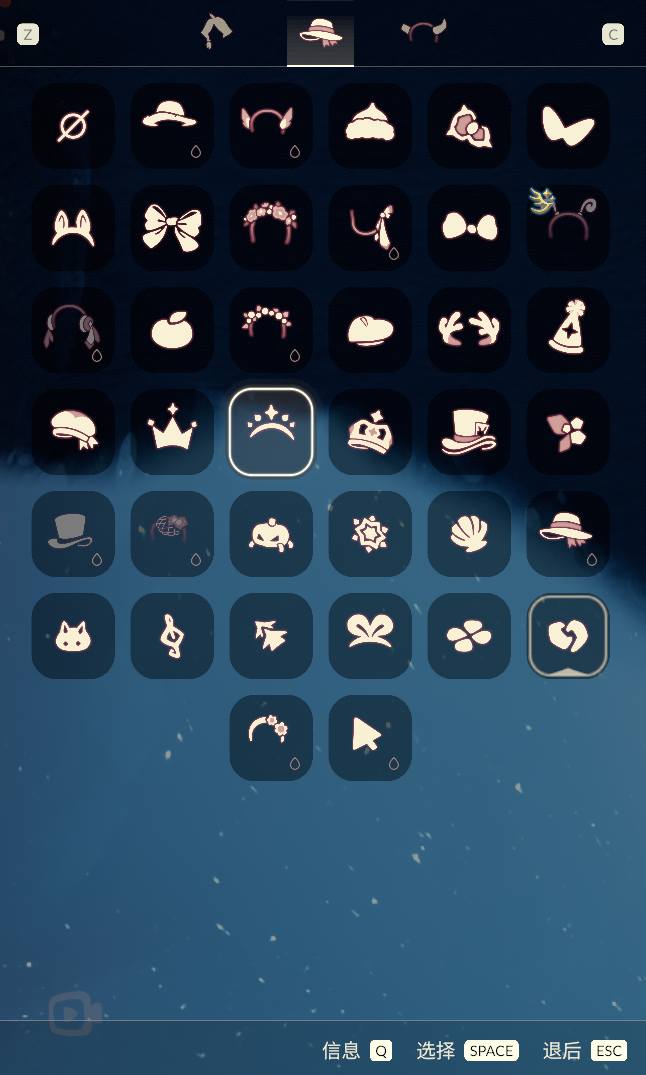Viewport: 646px width, 1075px height.
Task: Select the sparkle crown item
Action: 172,432
